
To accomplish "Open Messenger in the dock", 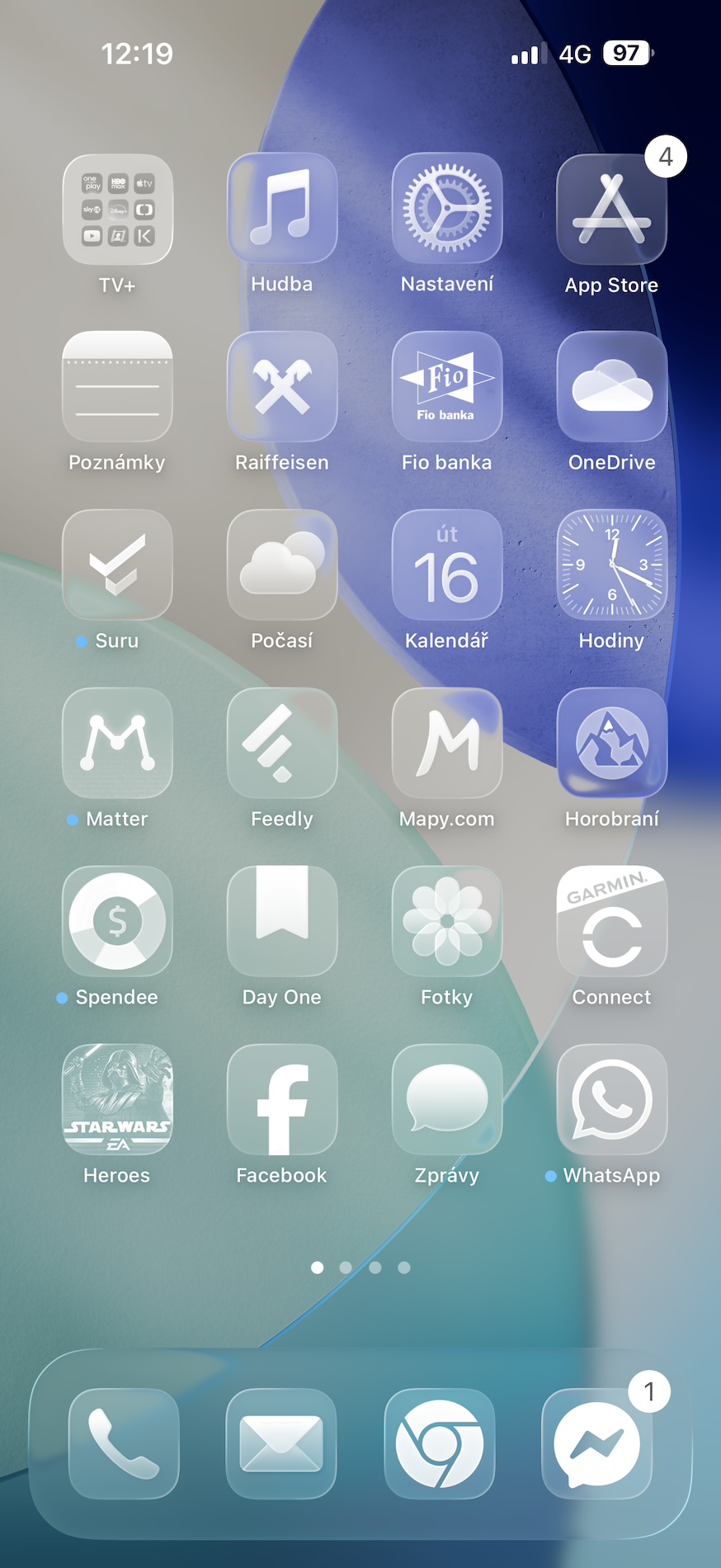I will pos(597,1444).
